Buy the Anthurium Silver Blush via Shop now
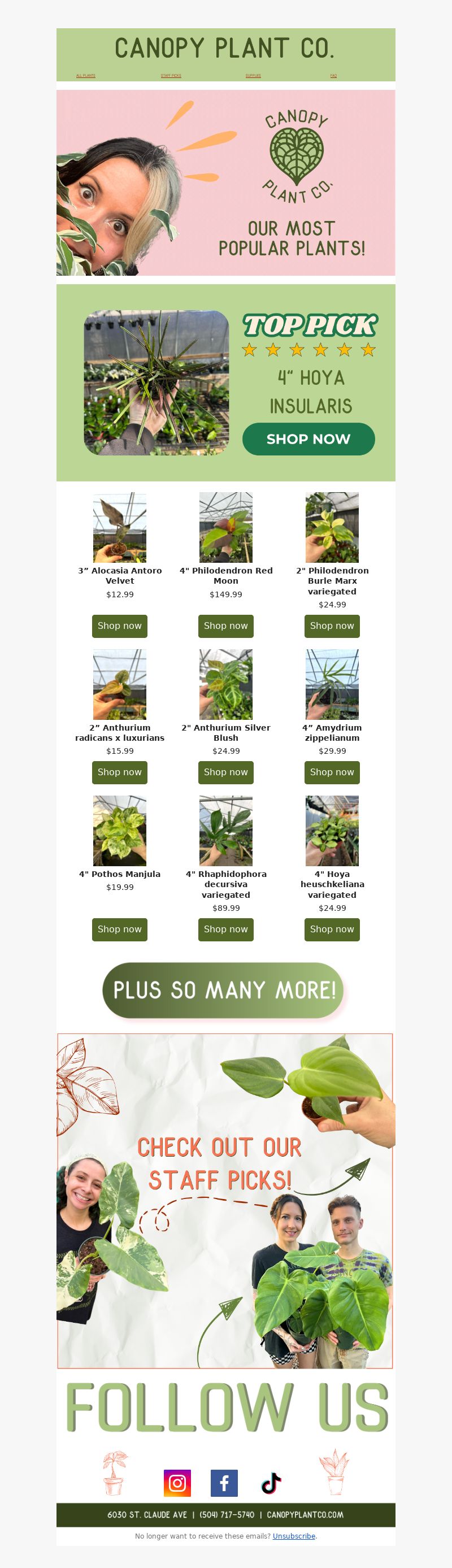452x1568 pixels. click(225, 772)
